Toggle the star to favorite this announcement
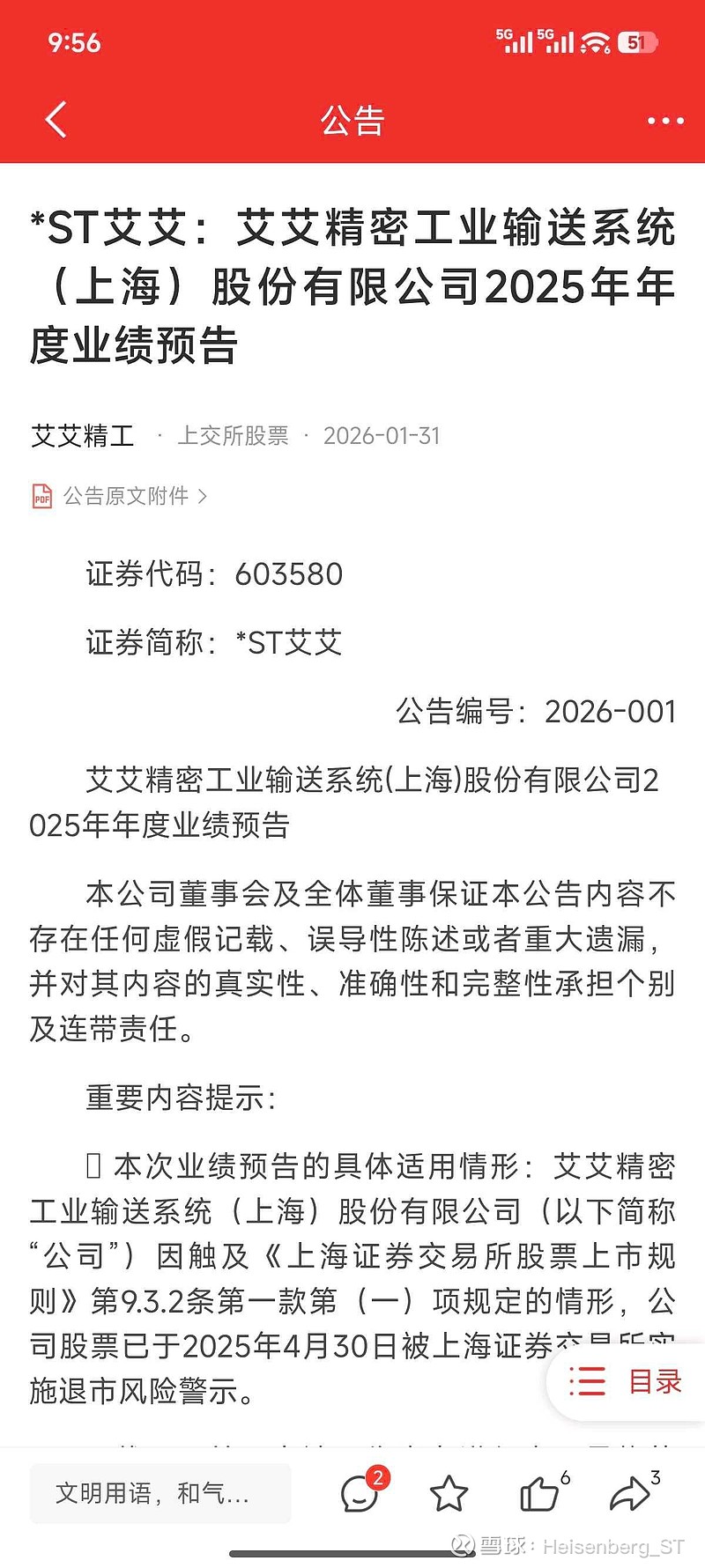The image size is (705, 1568). click(x=450, y=1493)
